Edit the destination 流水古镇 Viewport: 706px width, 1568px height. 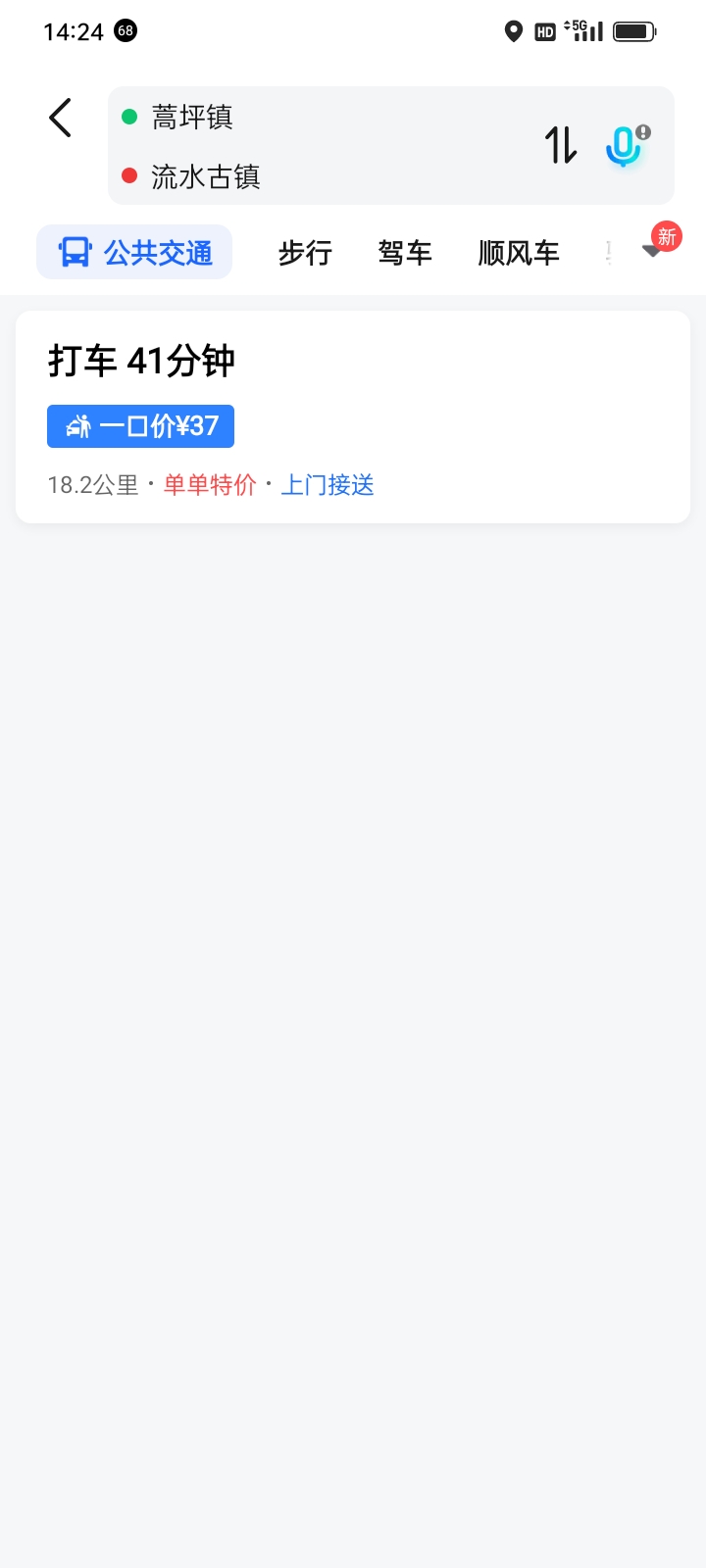point(205,176)
